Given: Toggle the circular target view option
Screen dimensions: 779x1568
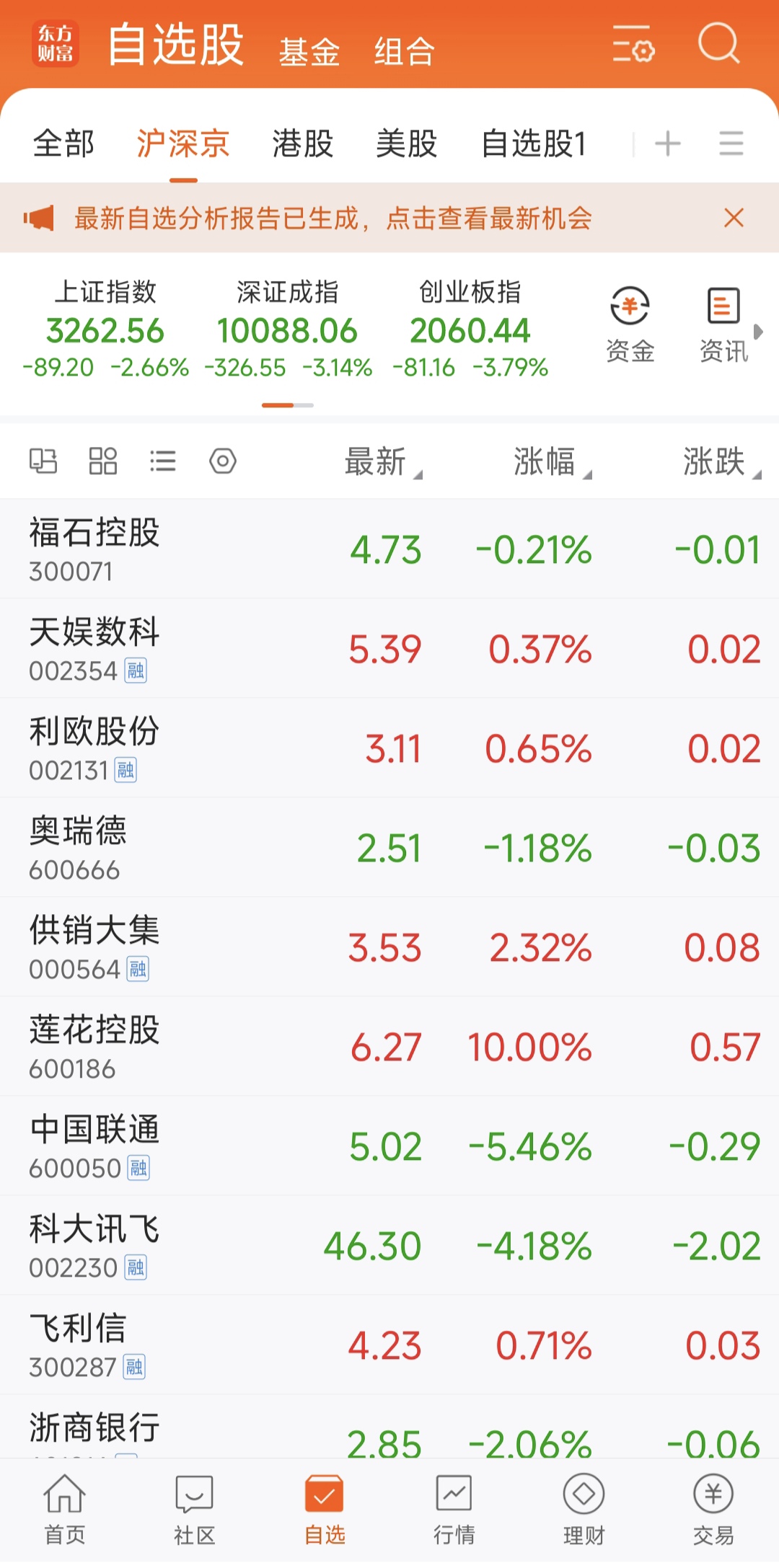Looking at the screenshot, I should (222, 461).
